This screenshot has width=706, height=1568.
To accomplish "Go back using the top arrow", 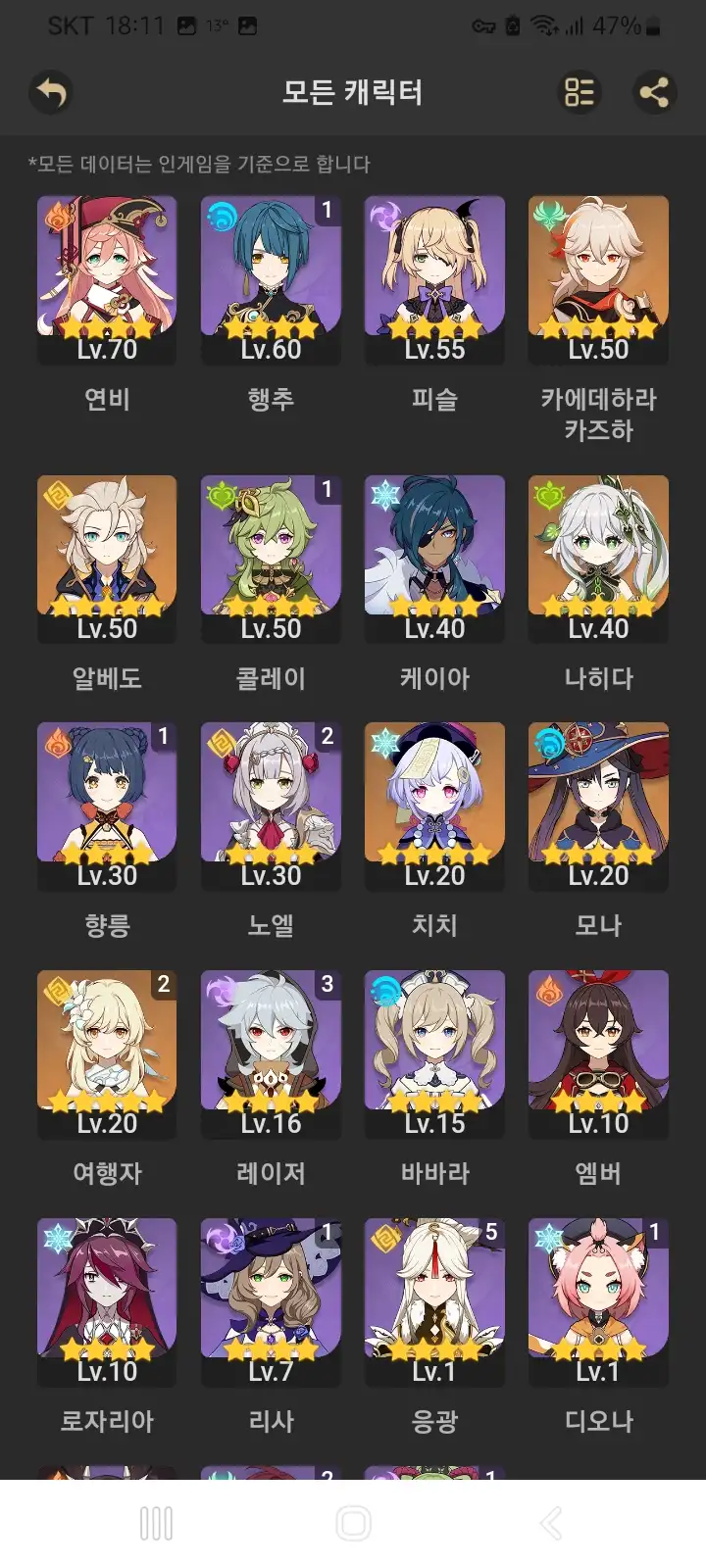I will point(51,93).
